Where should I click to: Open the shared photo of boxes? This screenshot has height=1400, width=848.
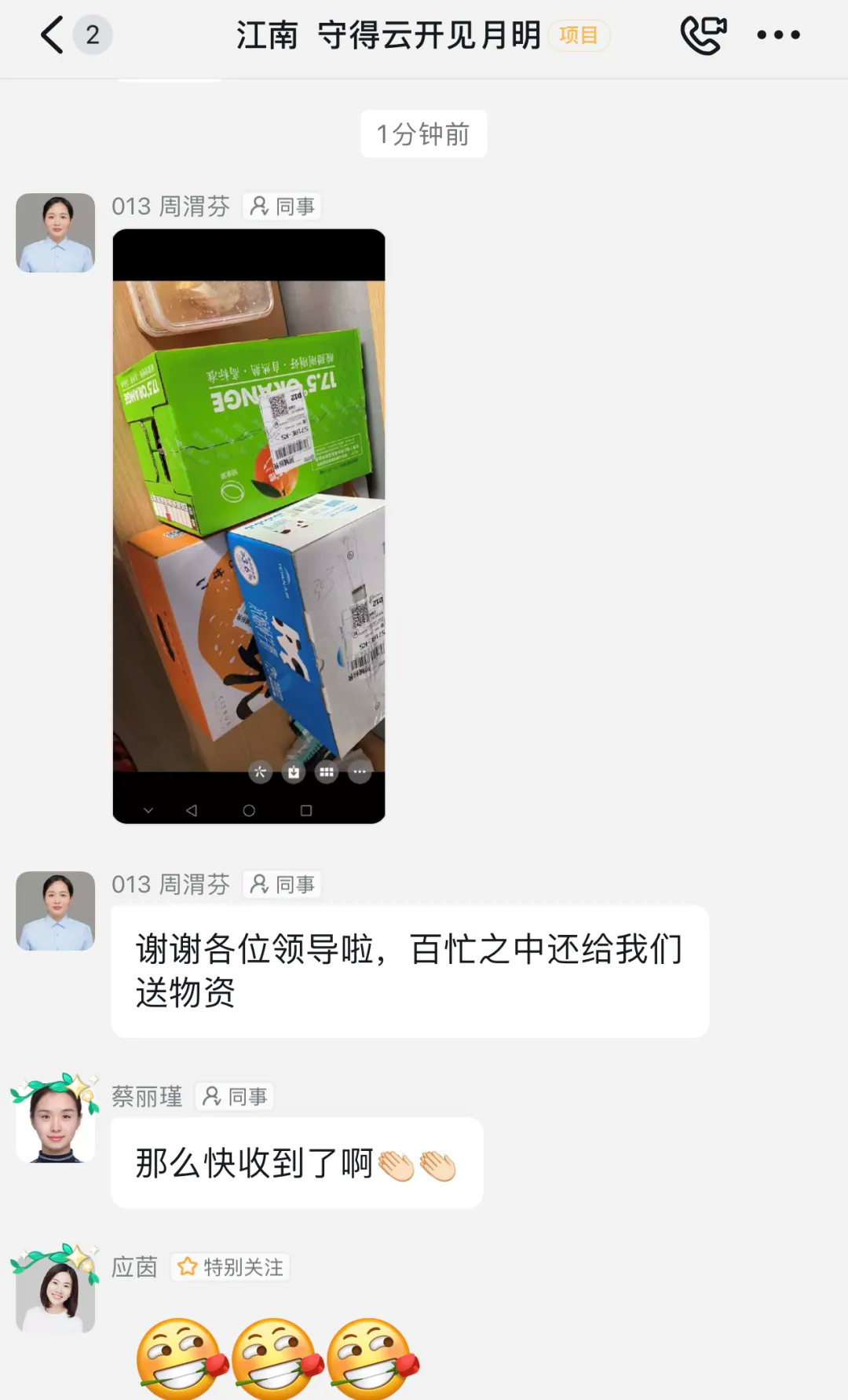(x=249, y=526)
